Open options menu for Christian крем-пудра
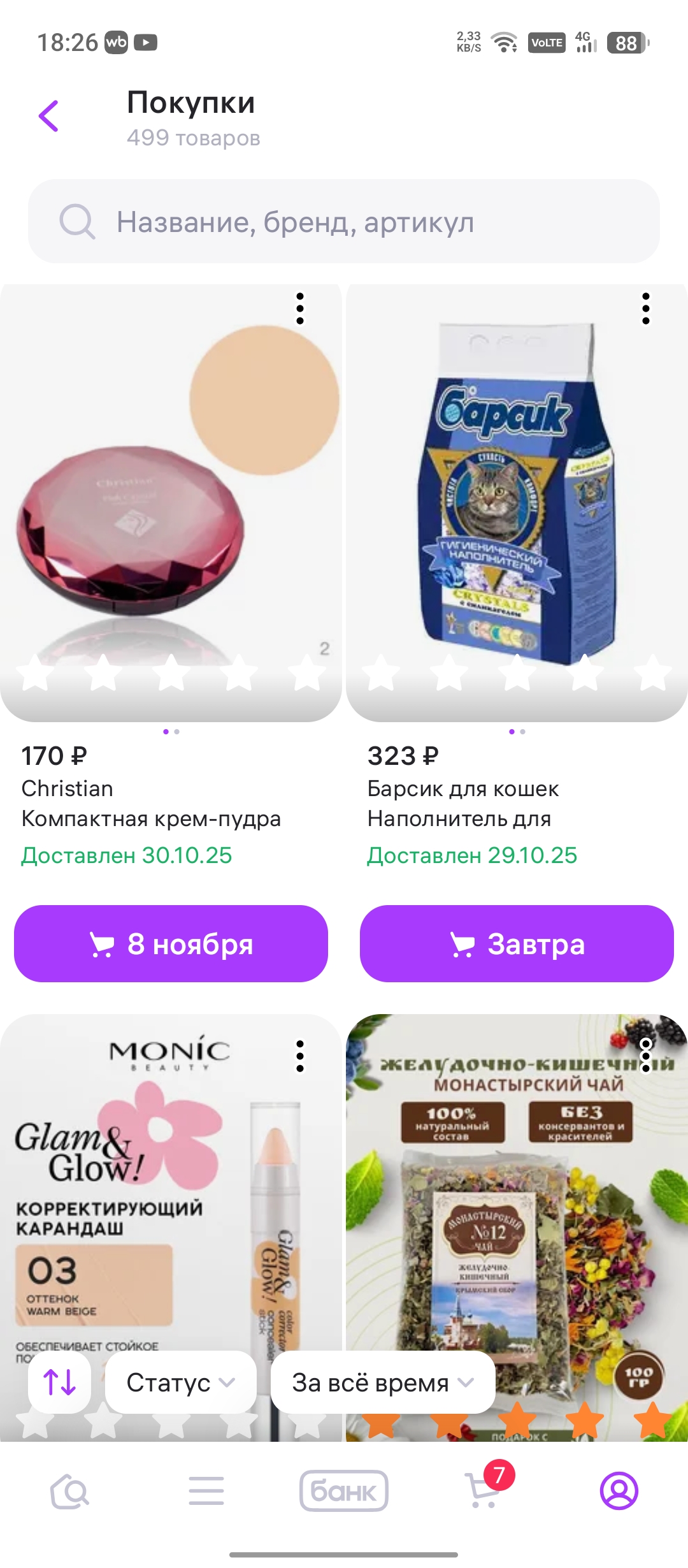688x1568 pixels. [300, 309]
